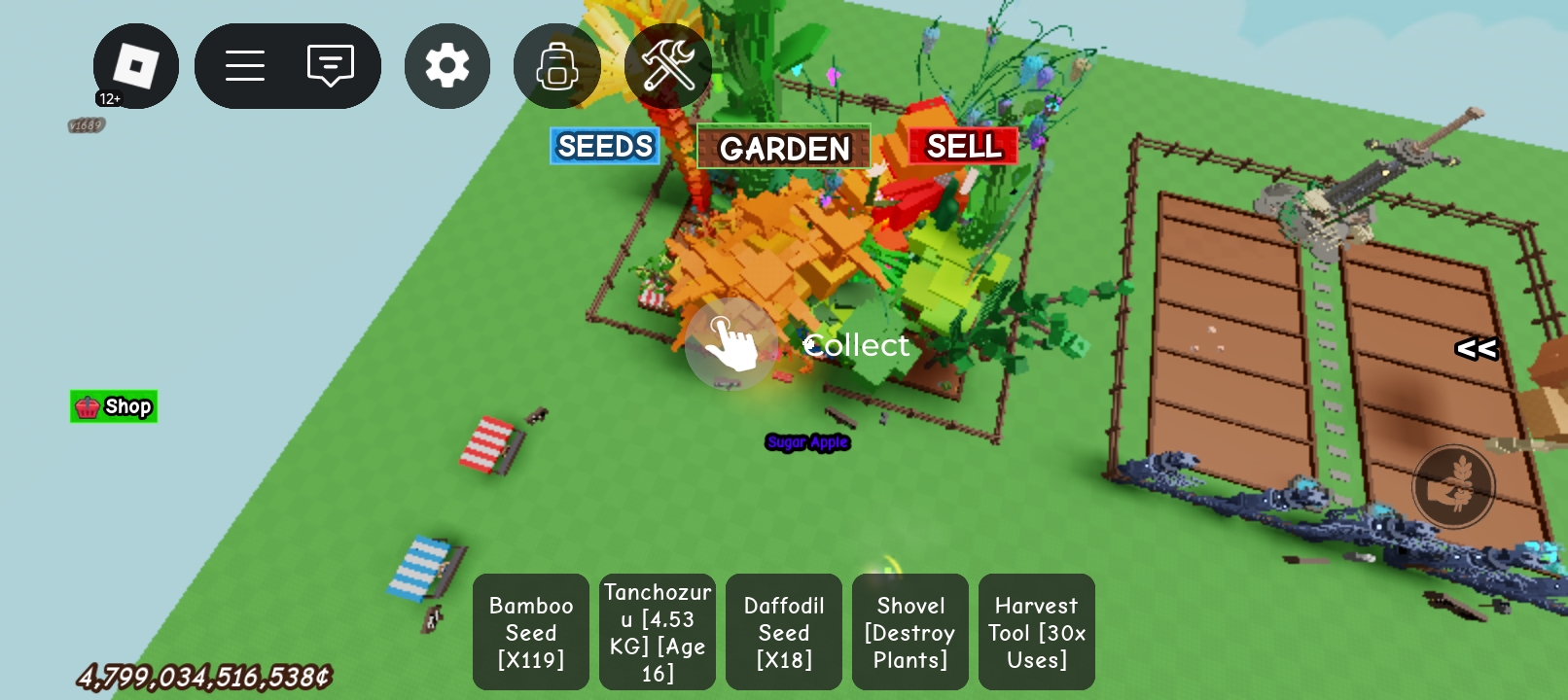The width and height of the screenshot is (1568, 700).
Task: Open the hamburger menu list
Action: click(x=245, y=66)
